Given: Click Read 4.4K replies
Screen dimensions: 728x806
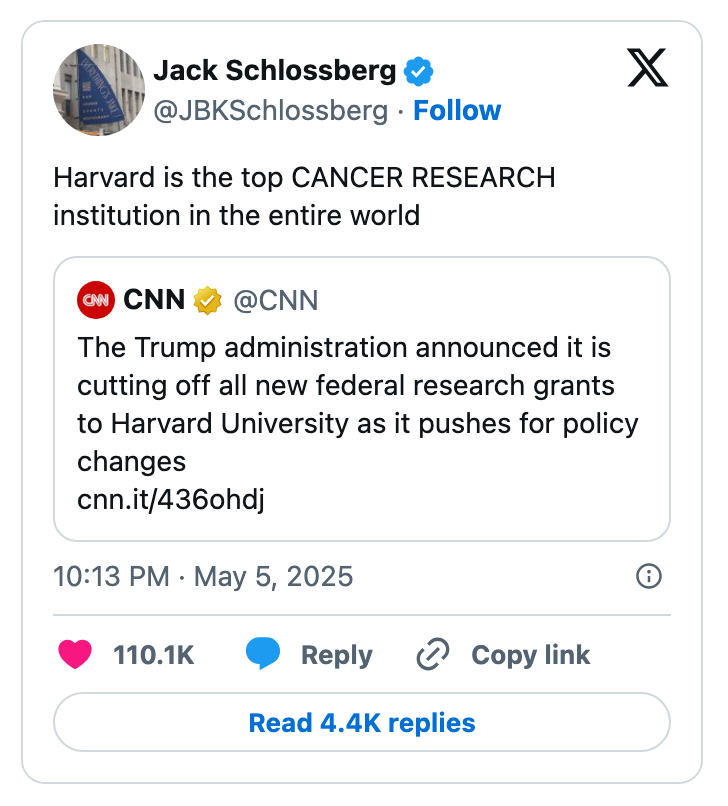Looking at the screenshot, I should click(x=364, y=722).
